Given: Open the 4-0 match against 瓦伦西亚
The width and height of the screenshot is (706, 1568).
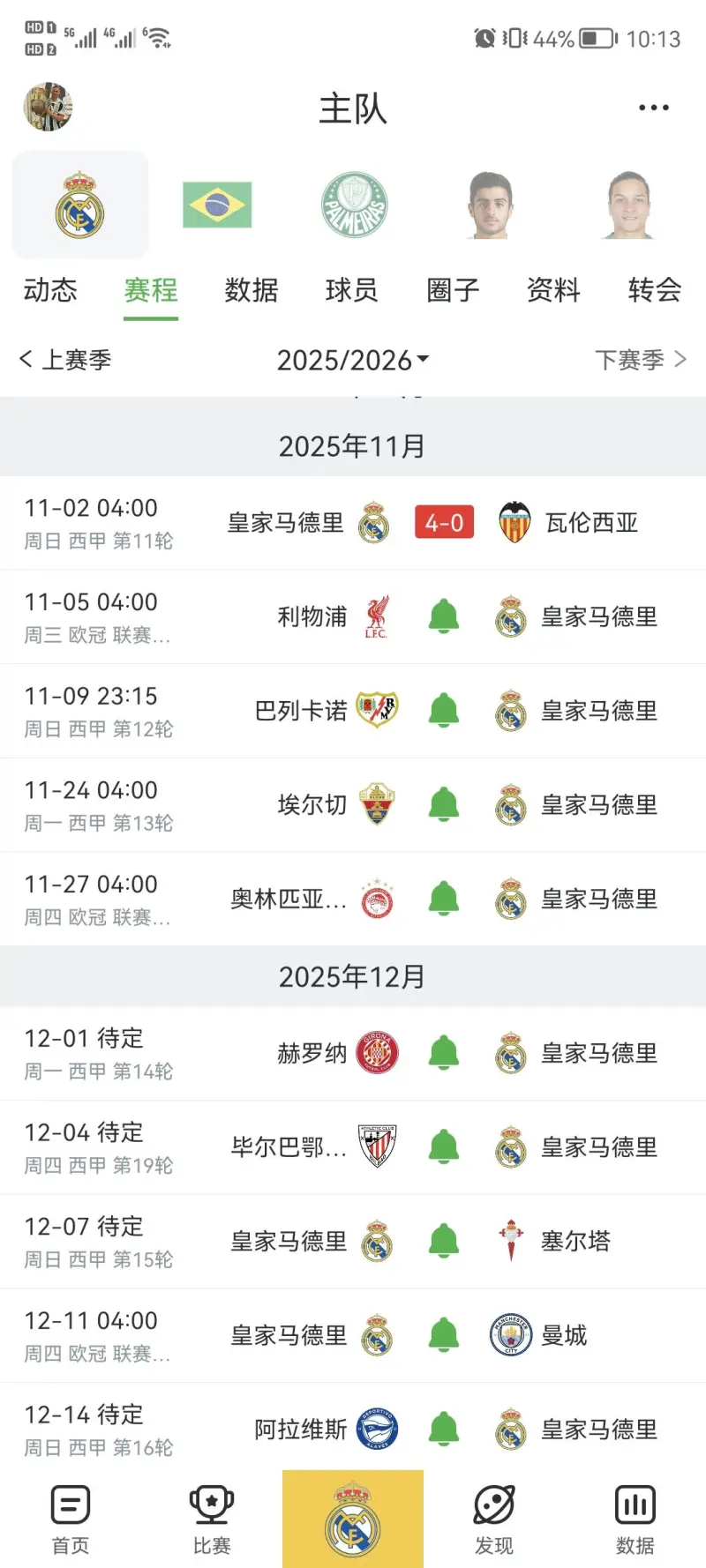Looking at the screenshot, I should point(444,523).
